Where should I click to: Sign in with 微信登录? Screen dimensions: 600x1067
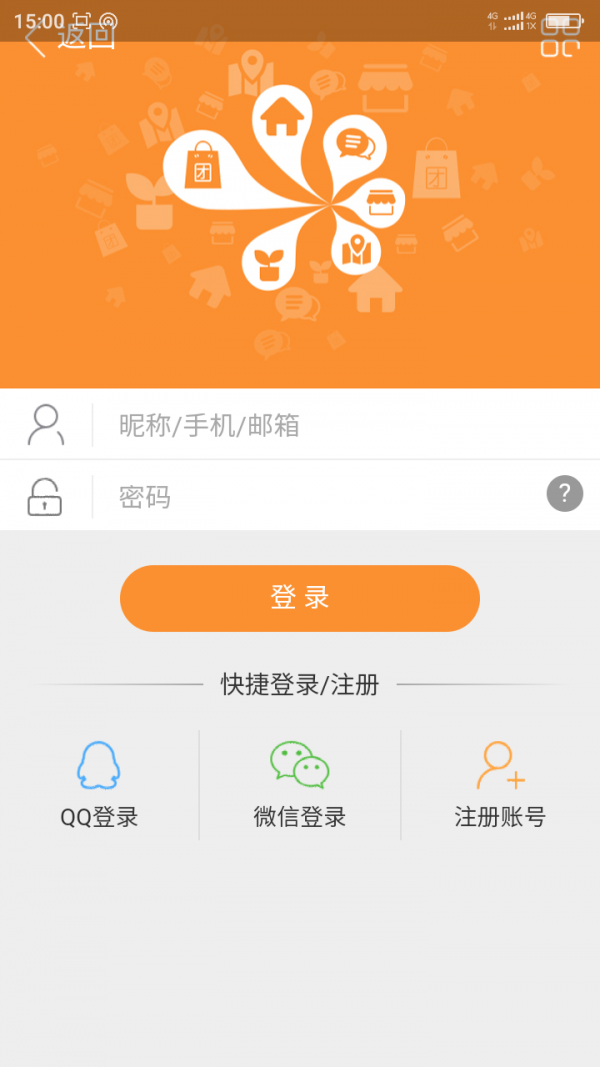point(300,786)
